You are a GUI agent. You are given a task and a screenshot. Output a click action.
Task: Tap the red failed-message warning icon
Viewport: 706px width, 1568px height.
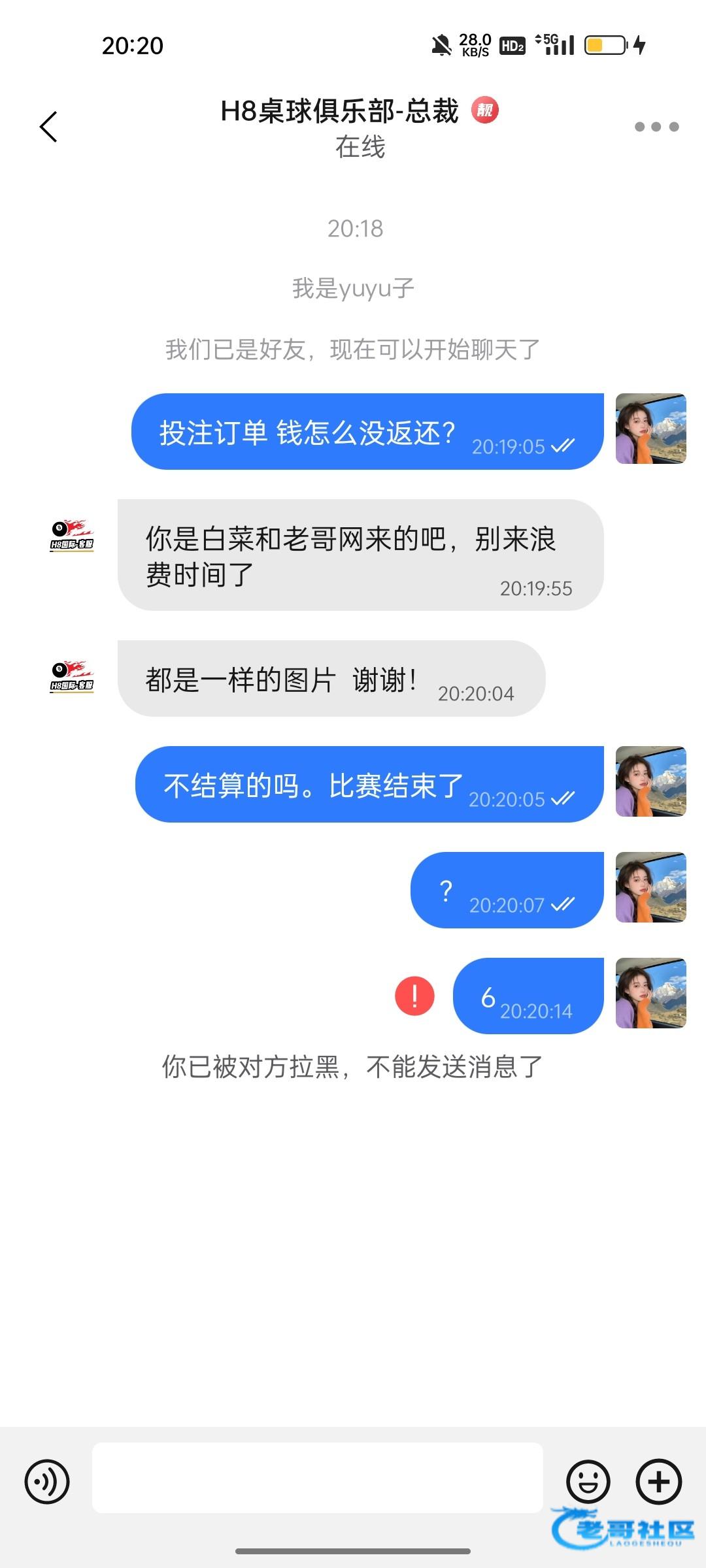414,996
